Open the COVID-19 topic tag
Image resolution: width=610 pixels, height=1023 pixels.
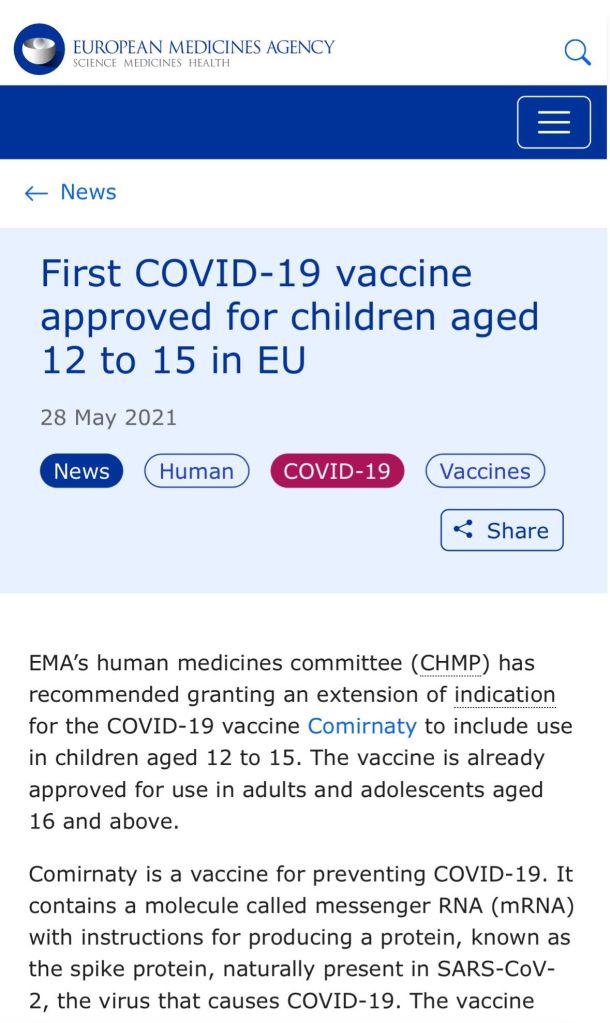[337, 471]
